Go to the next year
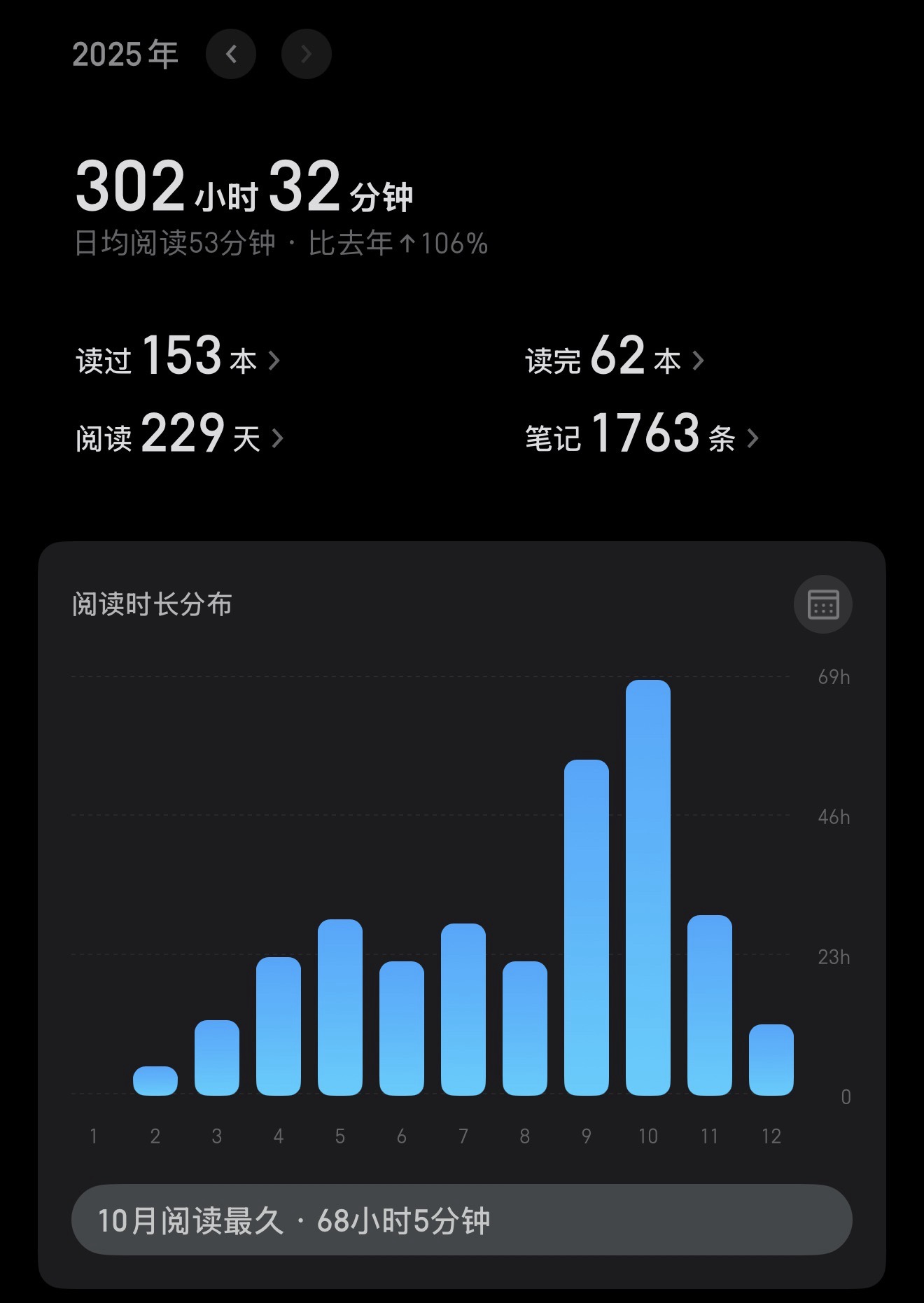This screenshot has height=1303, width=924. 306,54
